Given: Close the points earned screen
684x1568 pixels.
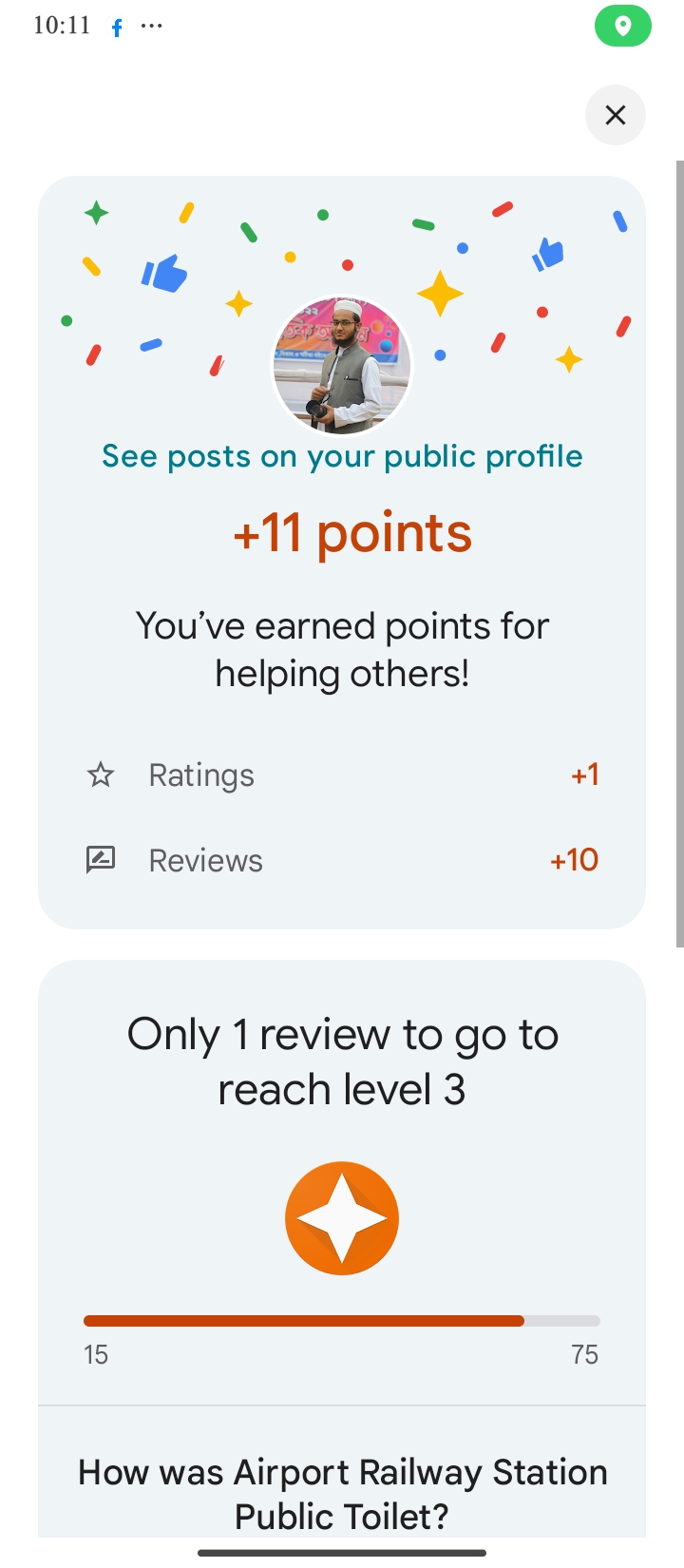Looking at the screenshot, I should point(616,115).
